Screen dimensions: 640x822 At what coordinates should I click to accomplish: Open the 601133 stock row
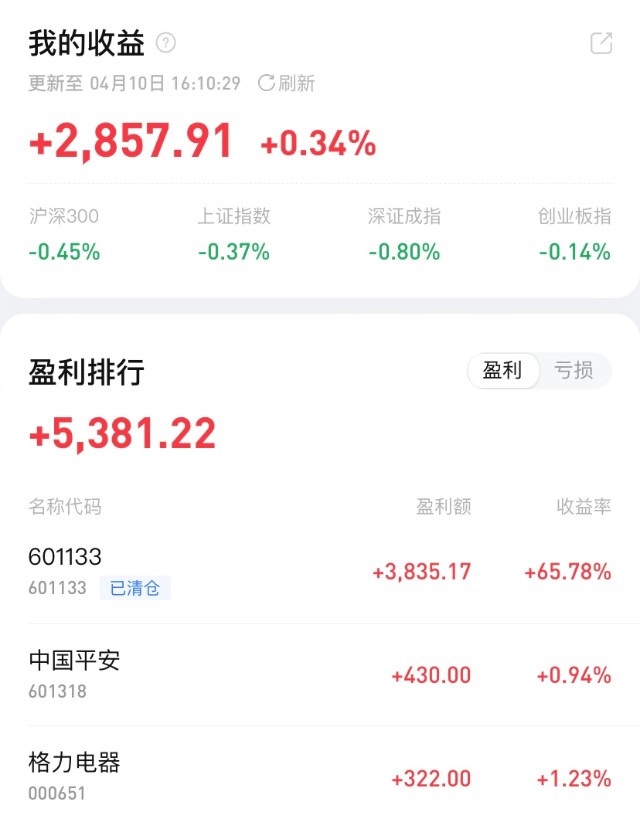click(x=319, y=572)
